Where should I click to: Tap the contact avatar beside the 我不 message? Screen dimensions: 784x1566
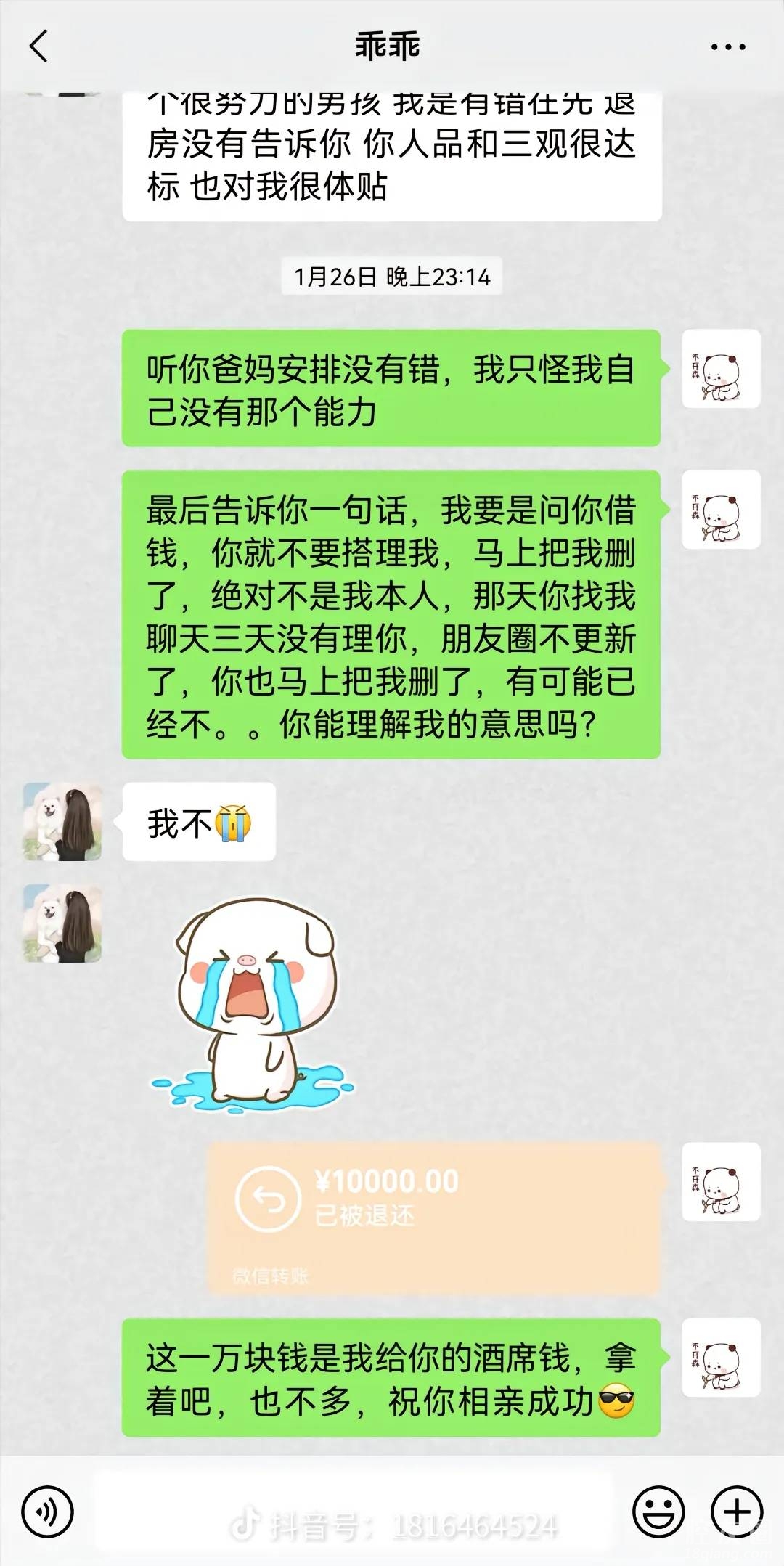tap(62, 822)
